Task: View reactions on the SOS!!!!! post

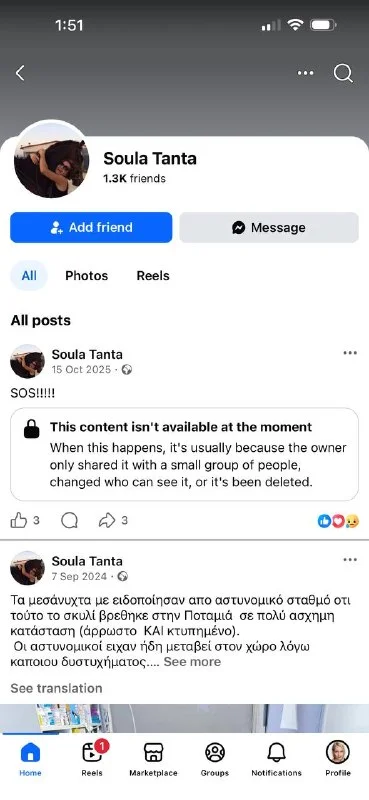Action: point(338,521)
